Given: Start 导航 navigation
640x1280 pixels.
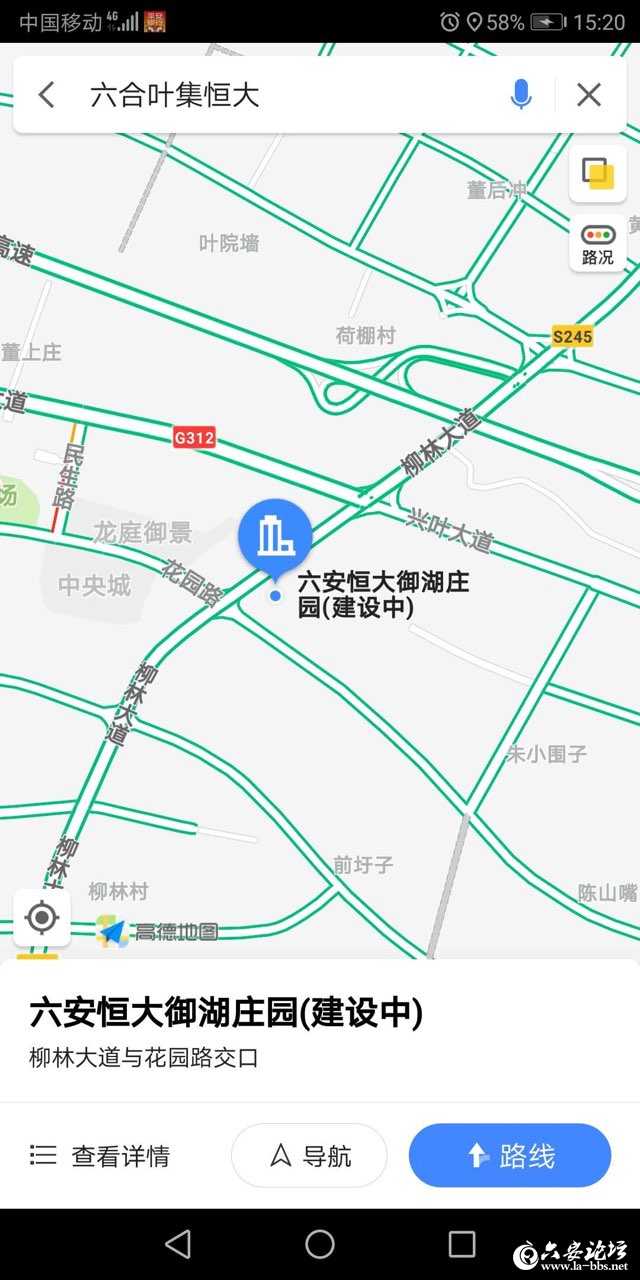Looking at the screenshot, I should coord(309,1156).
